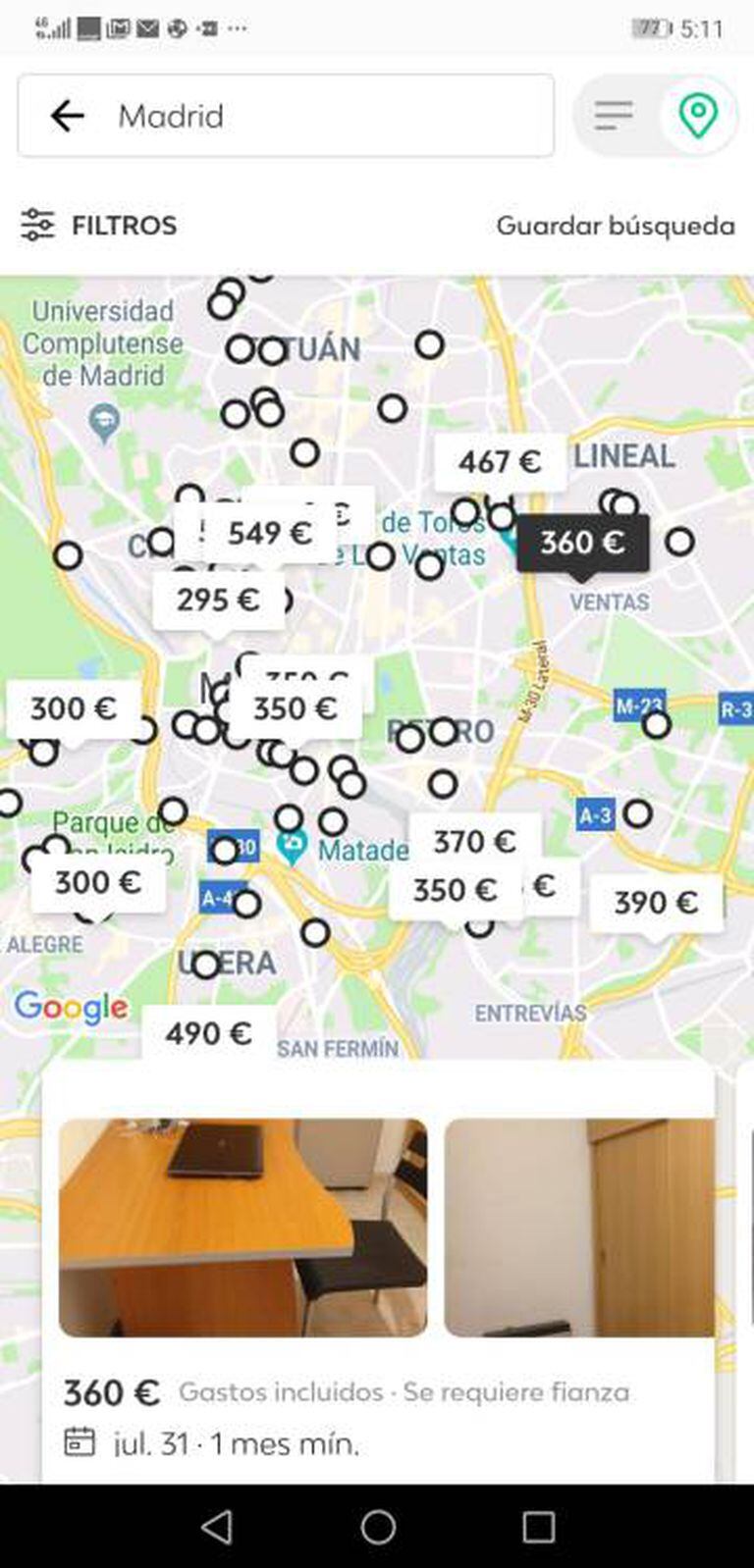Edit the Madrid search field

324,116
